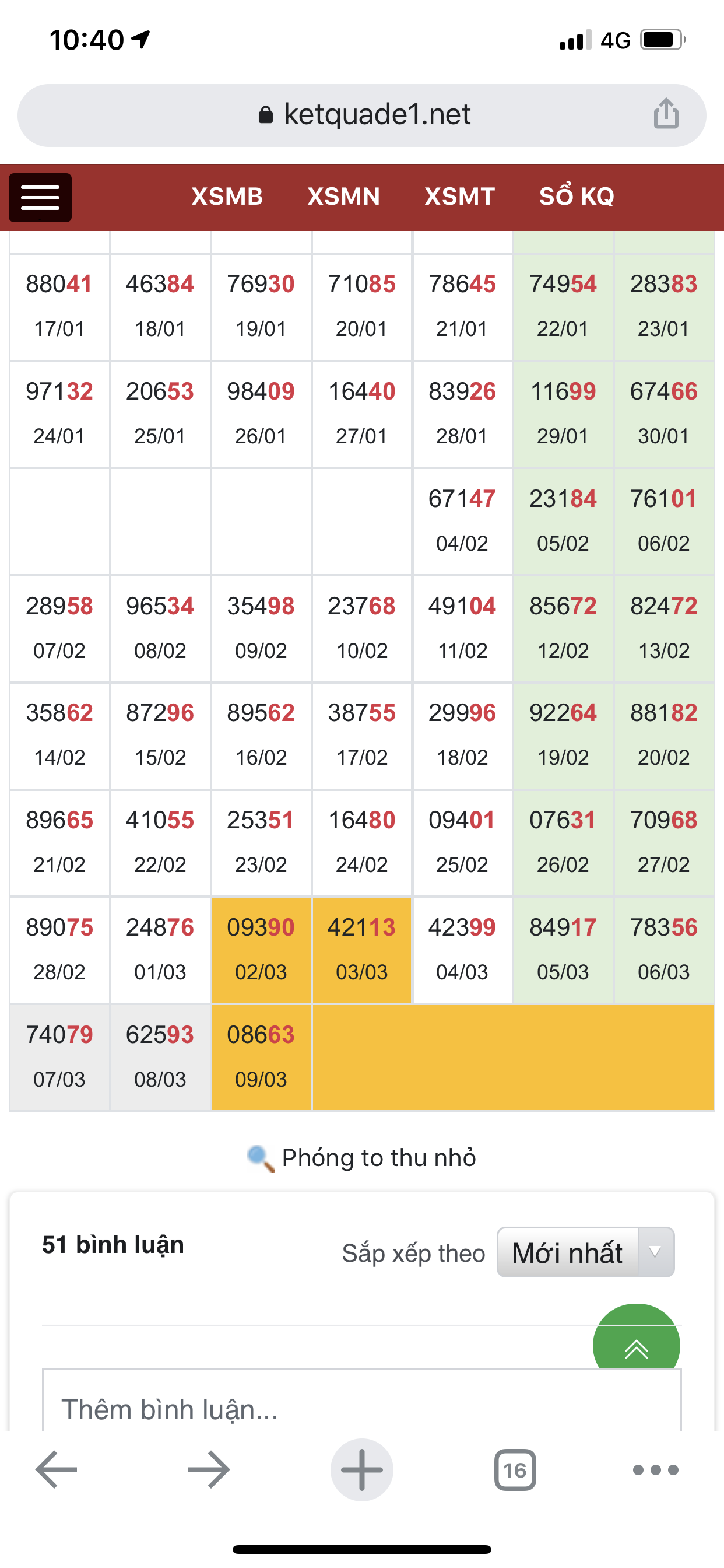Open the hamburger menu
This screenshot has width=724, height=1568.
click(40, 197)
